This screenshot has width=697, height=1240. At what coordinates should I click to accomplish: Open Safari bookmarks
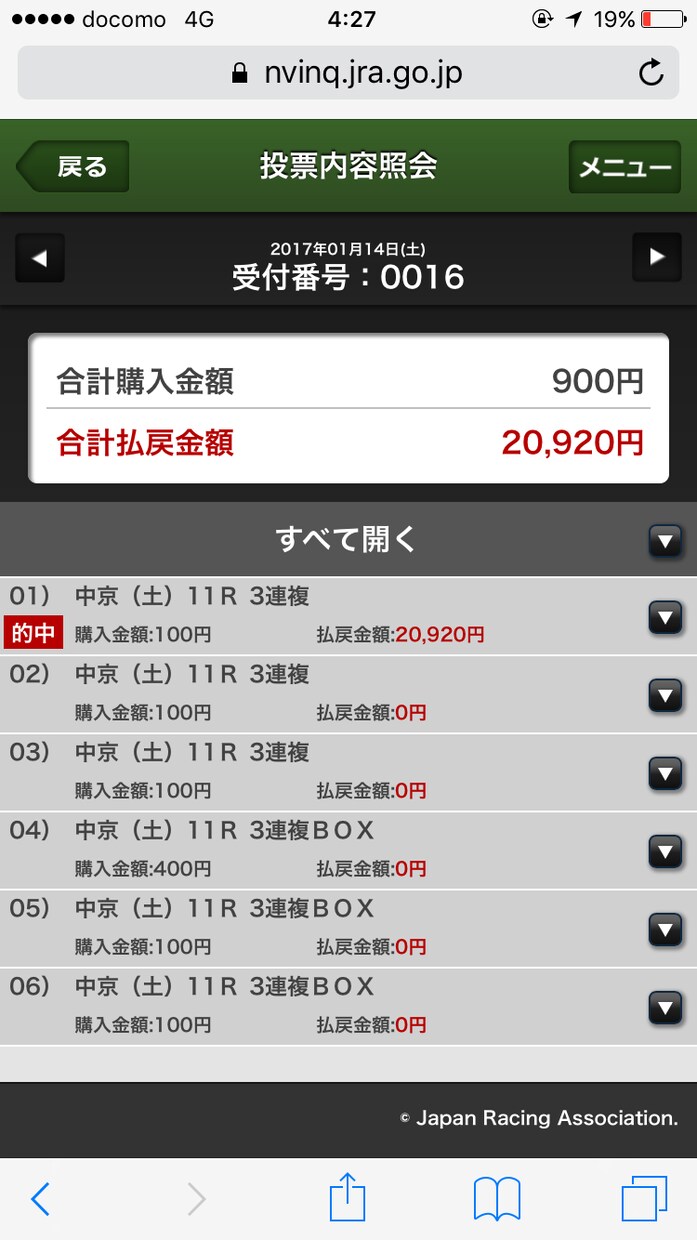[497, 1198]
